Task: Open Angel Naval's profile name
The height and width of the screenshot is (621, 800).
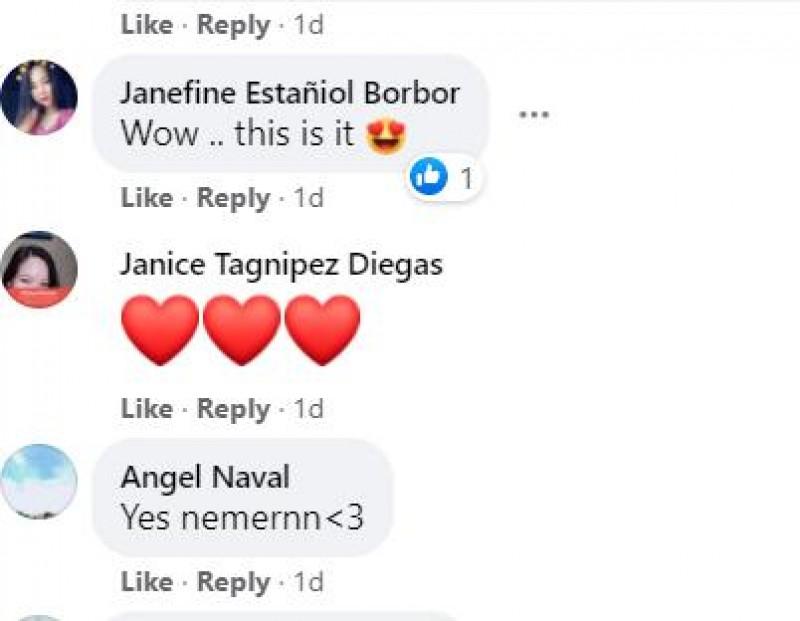Action: [x=205, y=477]
